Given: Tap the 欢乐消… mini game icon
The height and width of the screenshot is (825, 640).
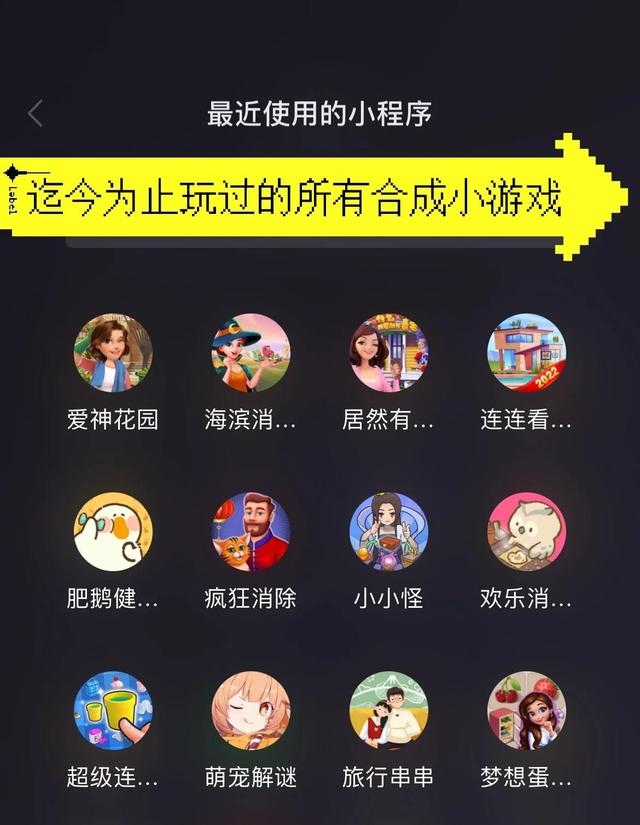Looking at the screenshot, I should click(x=527, y=531).
